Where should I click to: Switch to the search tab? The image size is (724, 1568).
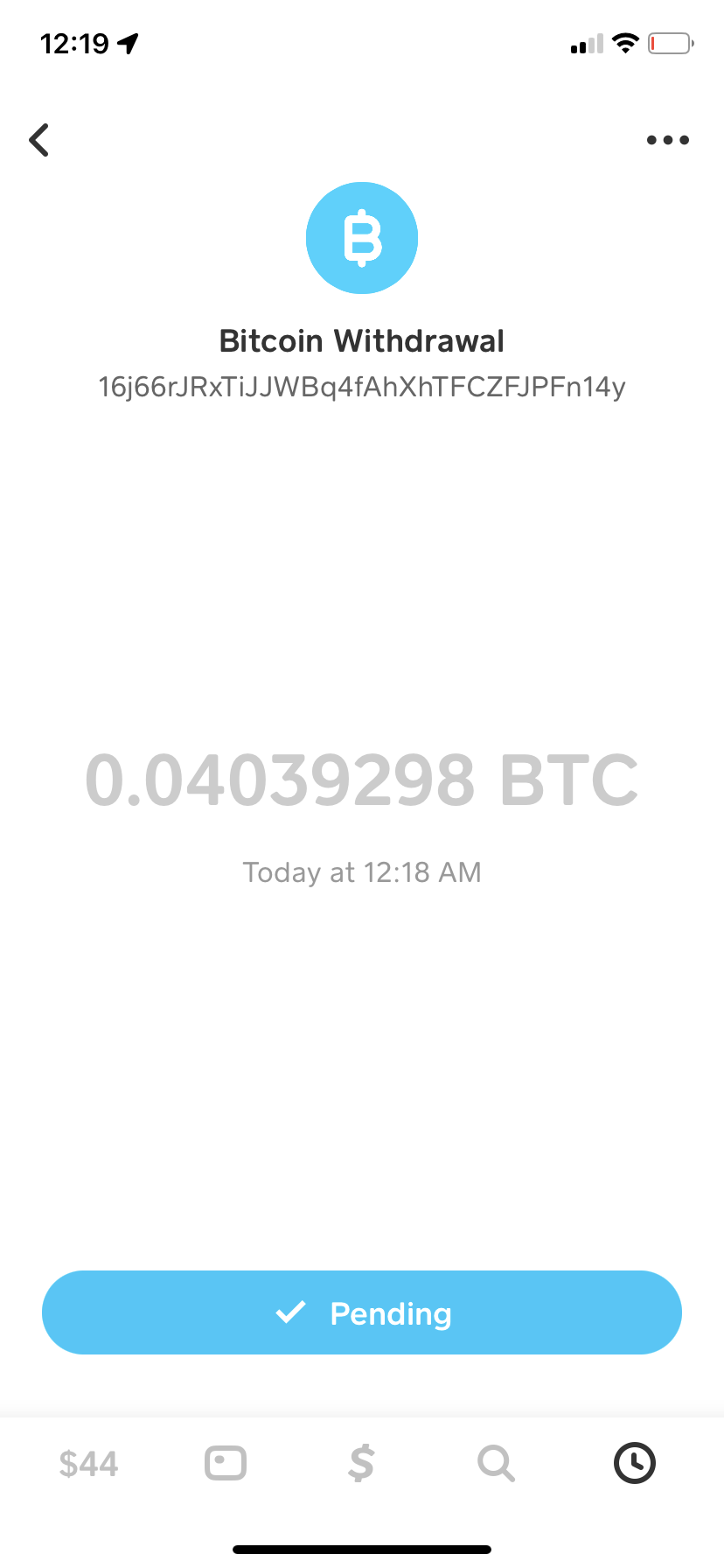[497, 1463]
